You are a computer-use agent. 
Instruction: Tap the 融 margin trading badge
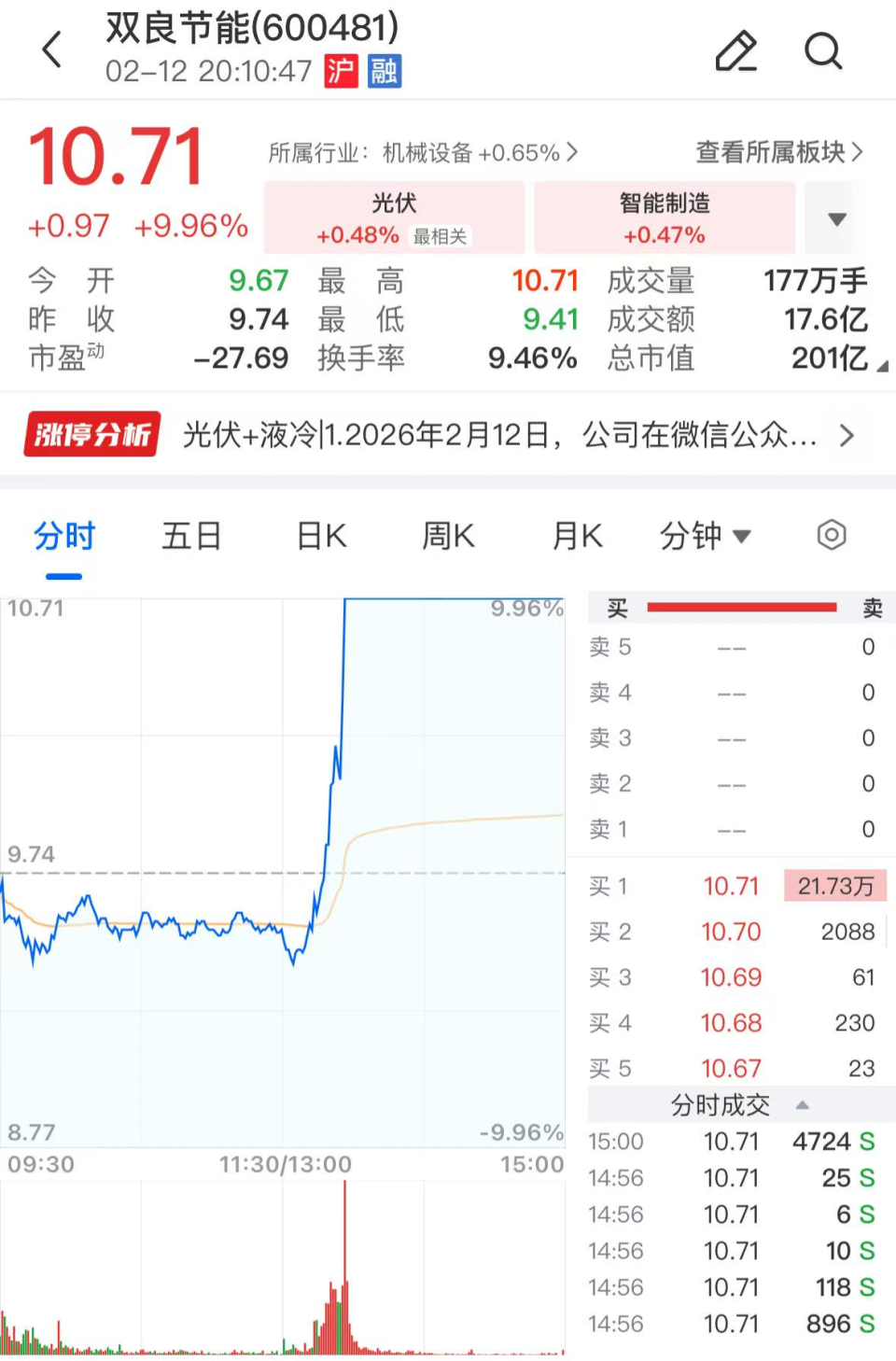(385, 71)
